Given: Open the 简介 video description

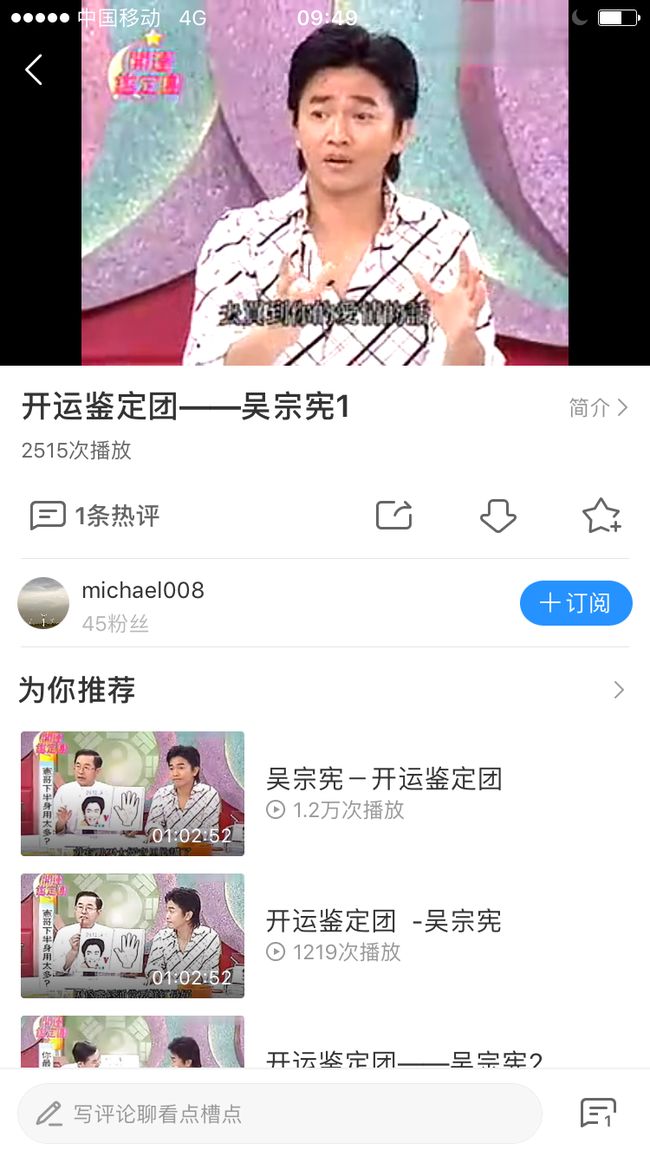Looking at the screenshot, I should 598,407.
